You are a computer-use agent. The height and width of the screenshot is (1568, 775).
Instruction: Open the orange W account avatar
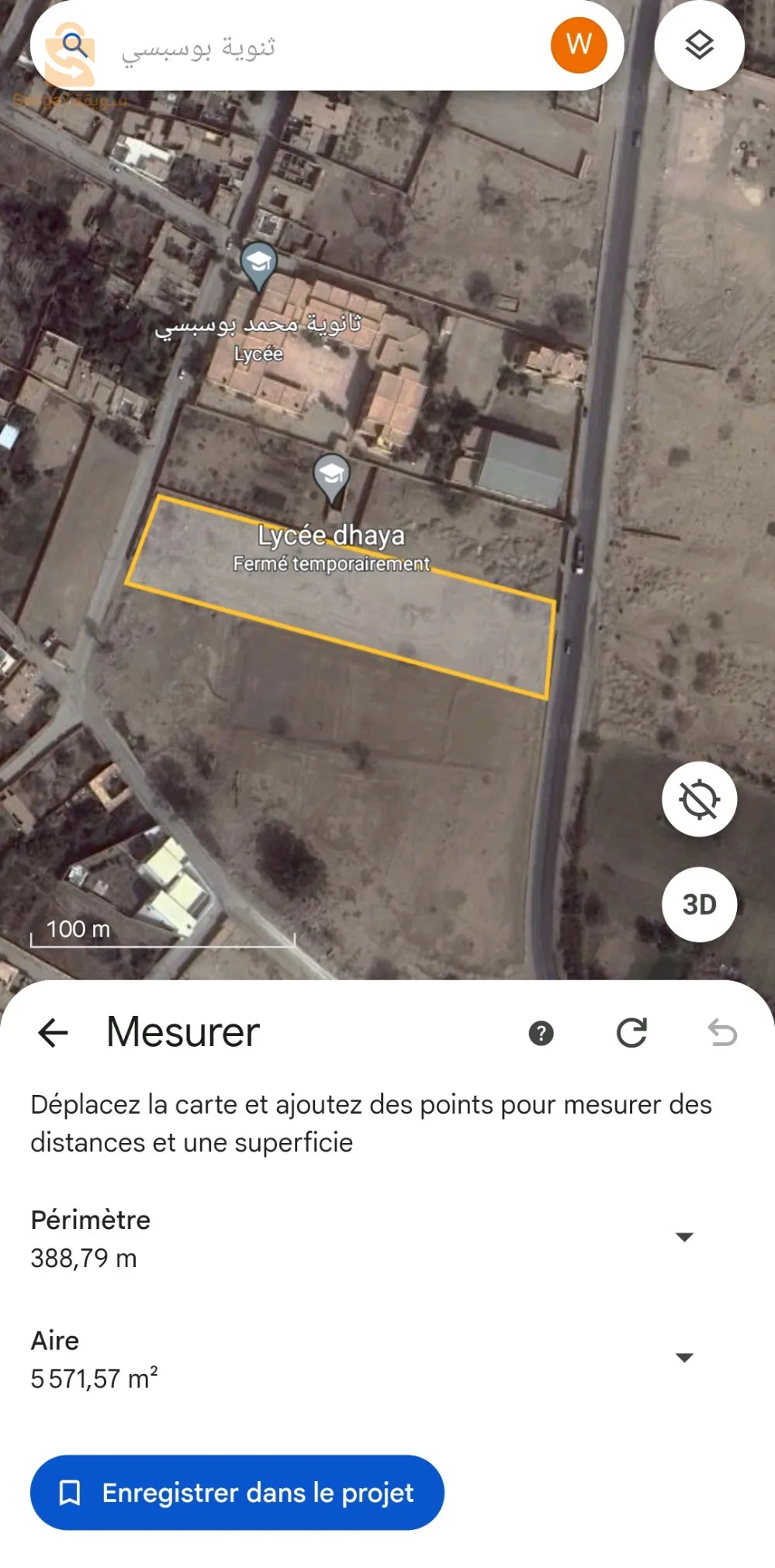[x=578, y=45]
